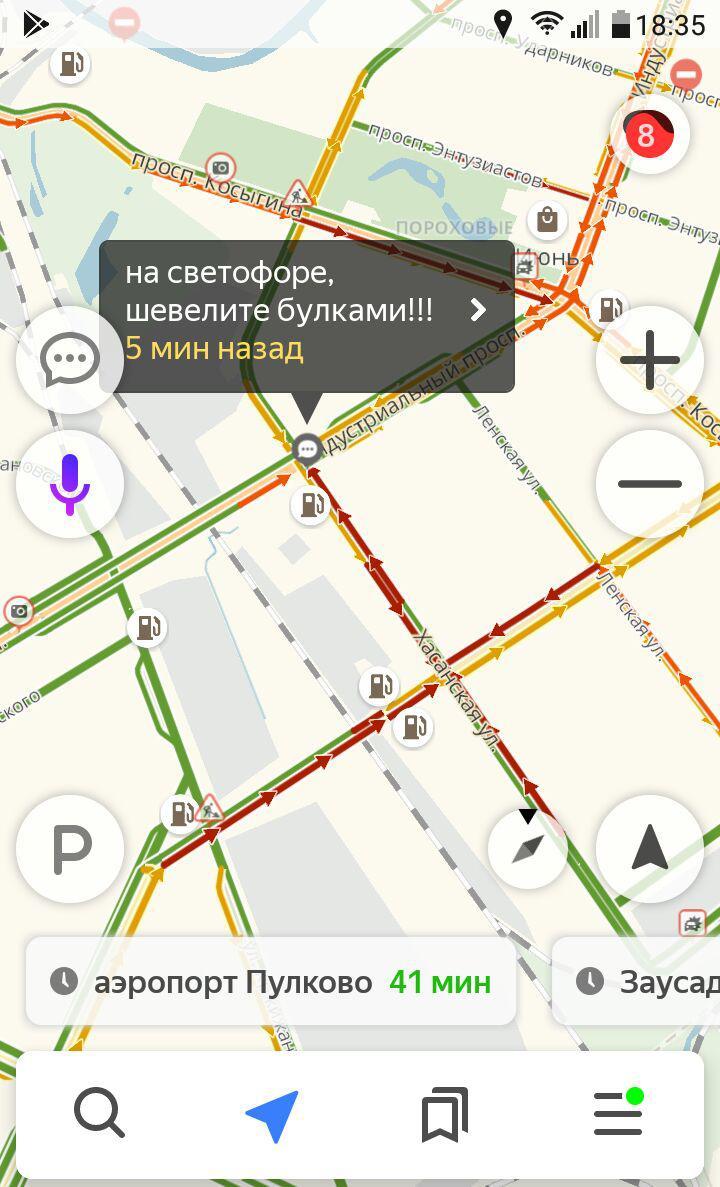Activate voice assistant microphone
Image resolution: width=720 pixels, height=1187 pixels.
(x=70, y=484)
